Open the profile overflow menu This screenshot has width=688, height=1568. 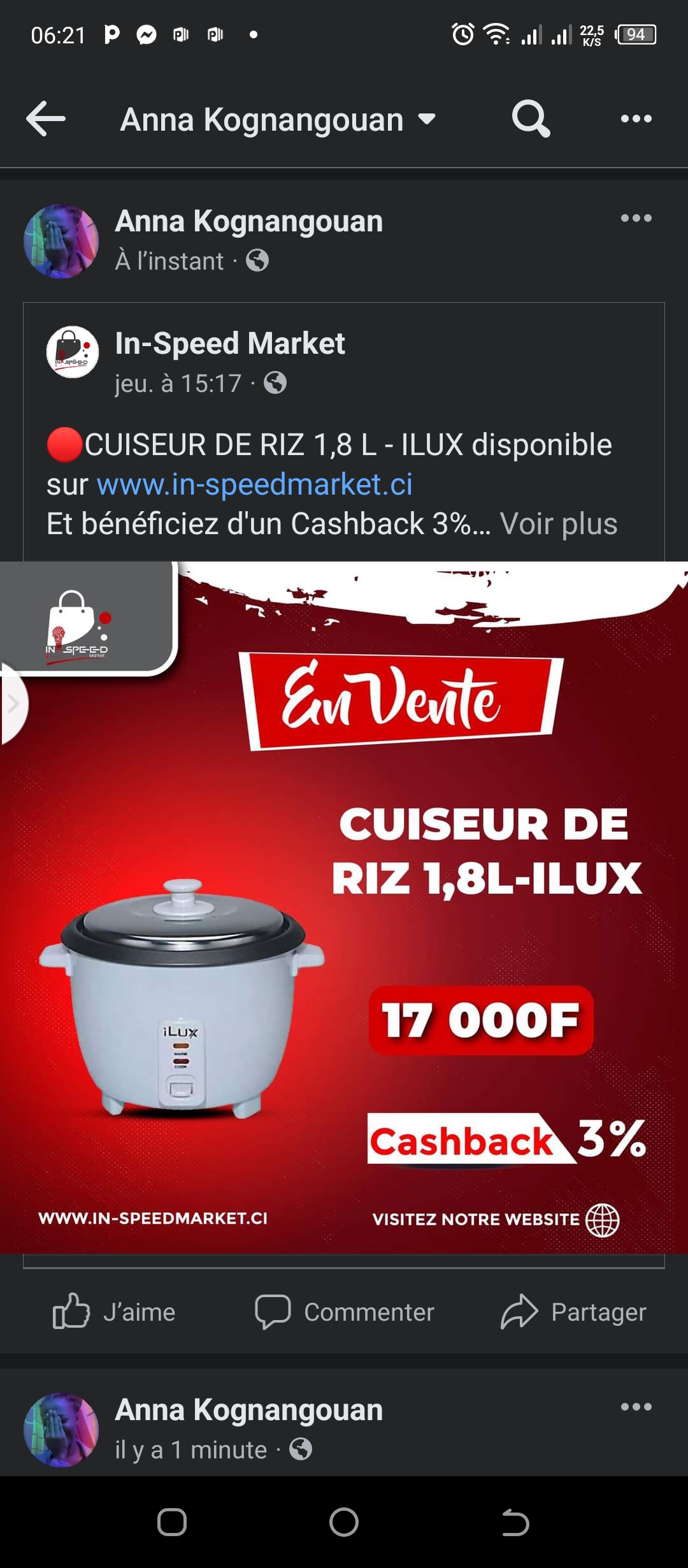[636, 119]
